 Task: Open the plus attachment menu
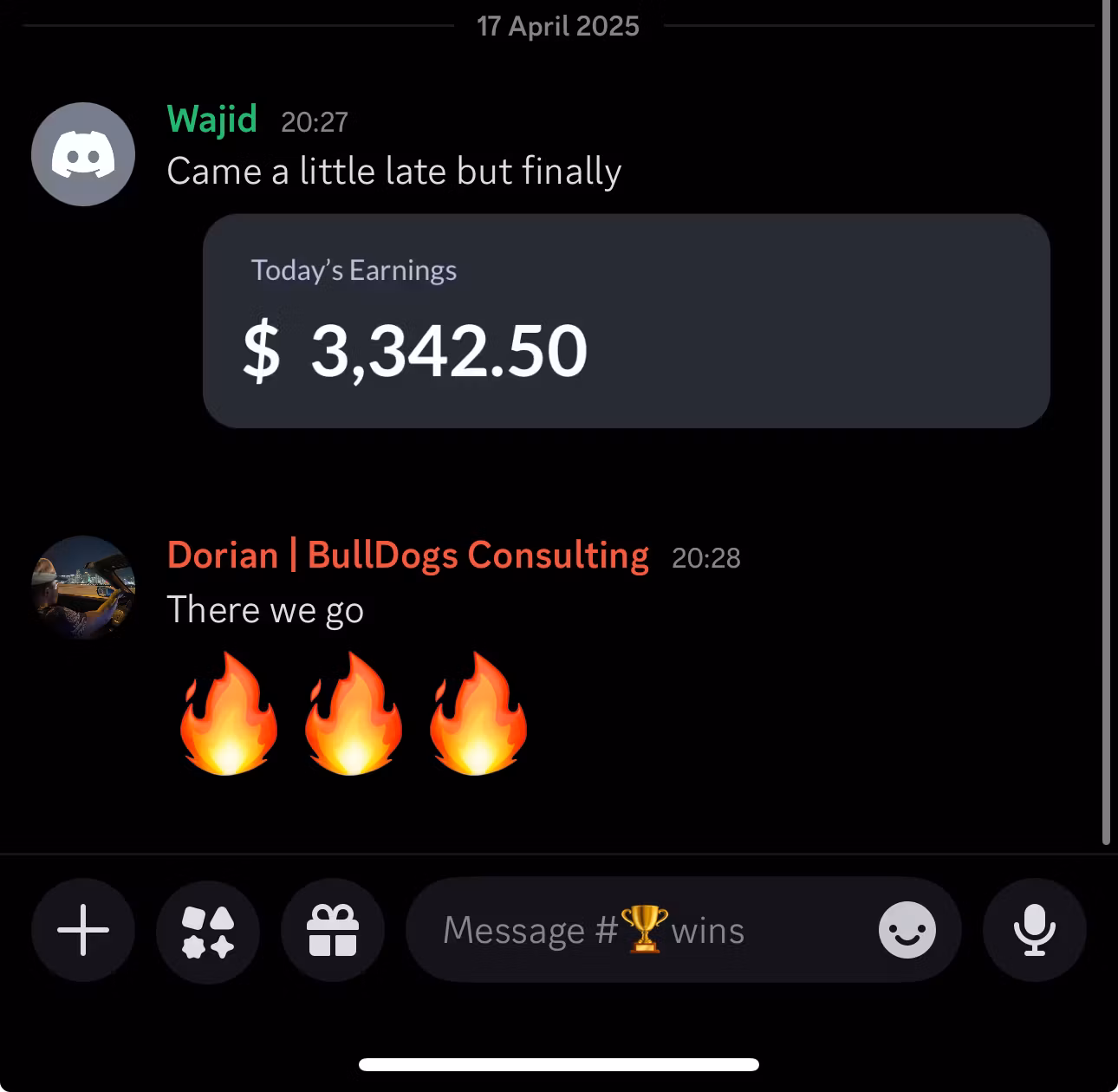83,930
